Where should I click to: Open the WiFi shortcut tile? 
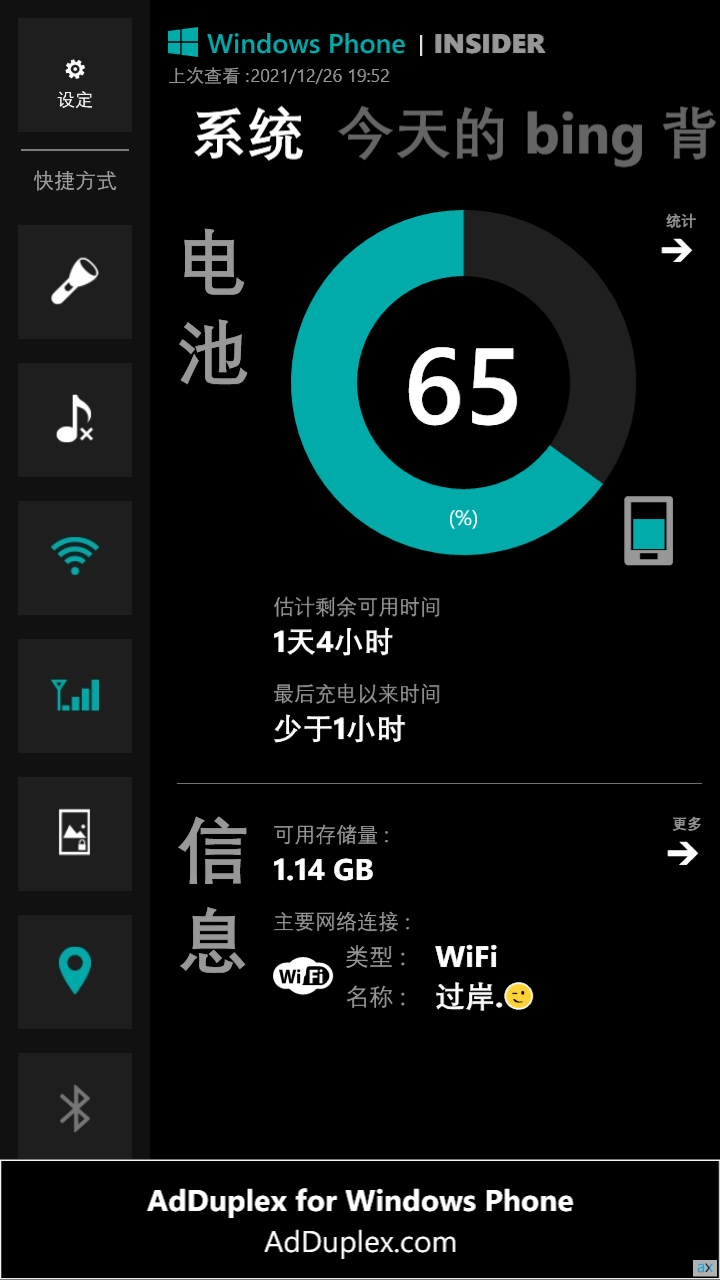click(75, 557)
